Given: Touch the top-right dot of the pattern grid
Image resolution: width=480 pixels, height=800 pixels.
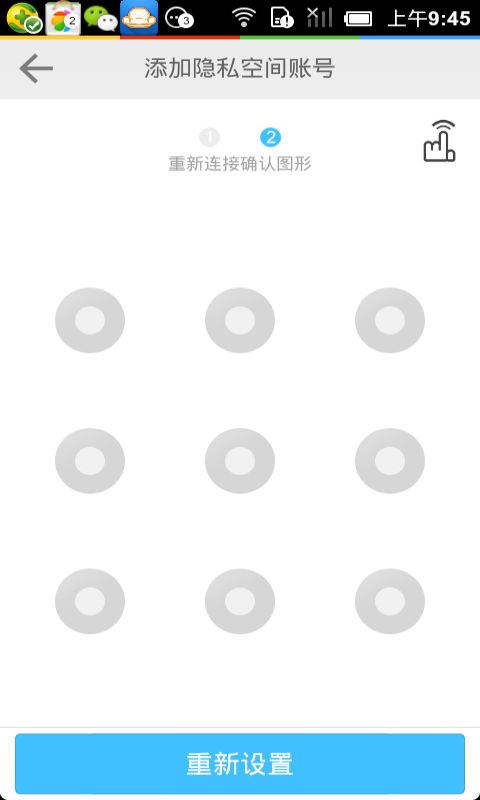Looking at the screenshot, I should click(x=390, y=320).
